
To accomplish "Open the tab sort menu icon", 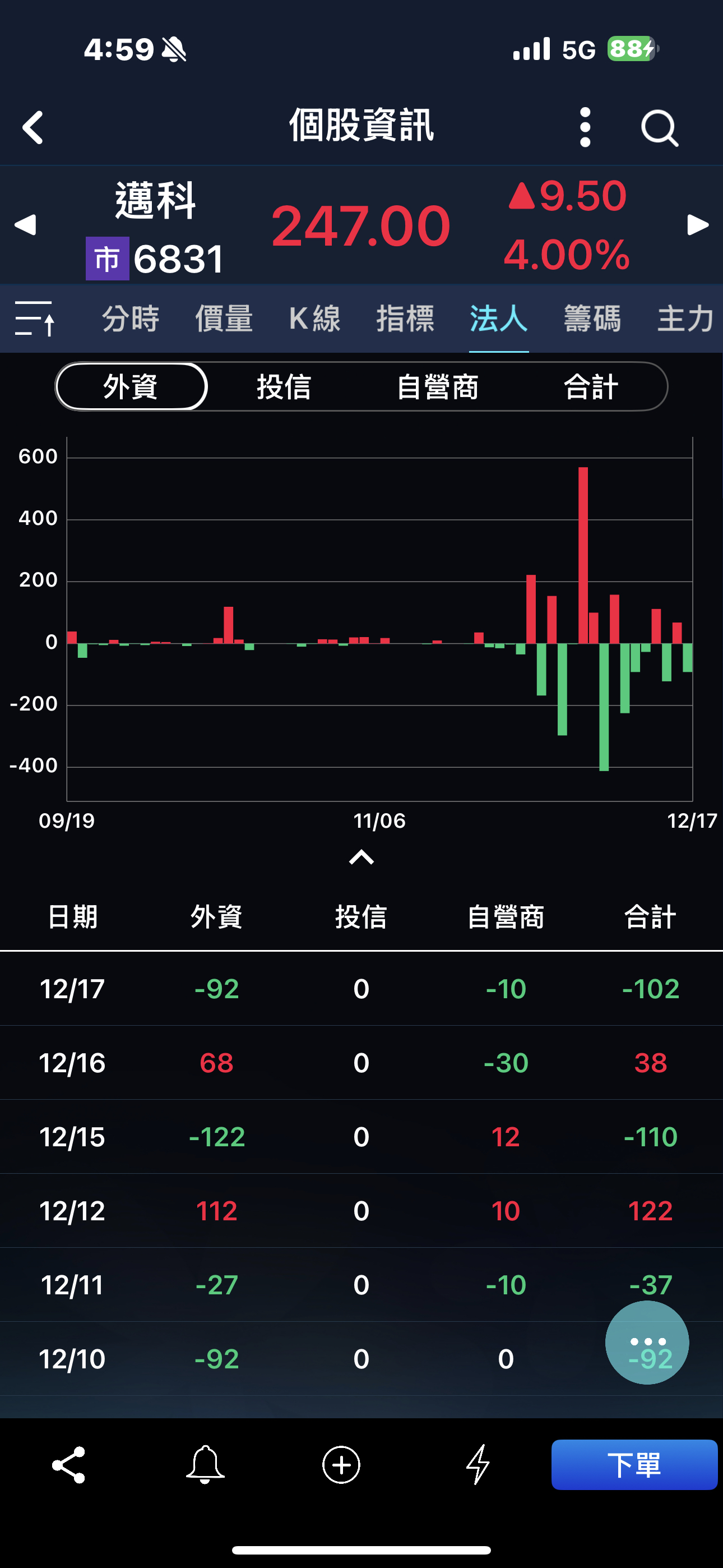I will pyautogui.click(x=35, y=319).
